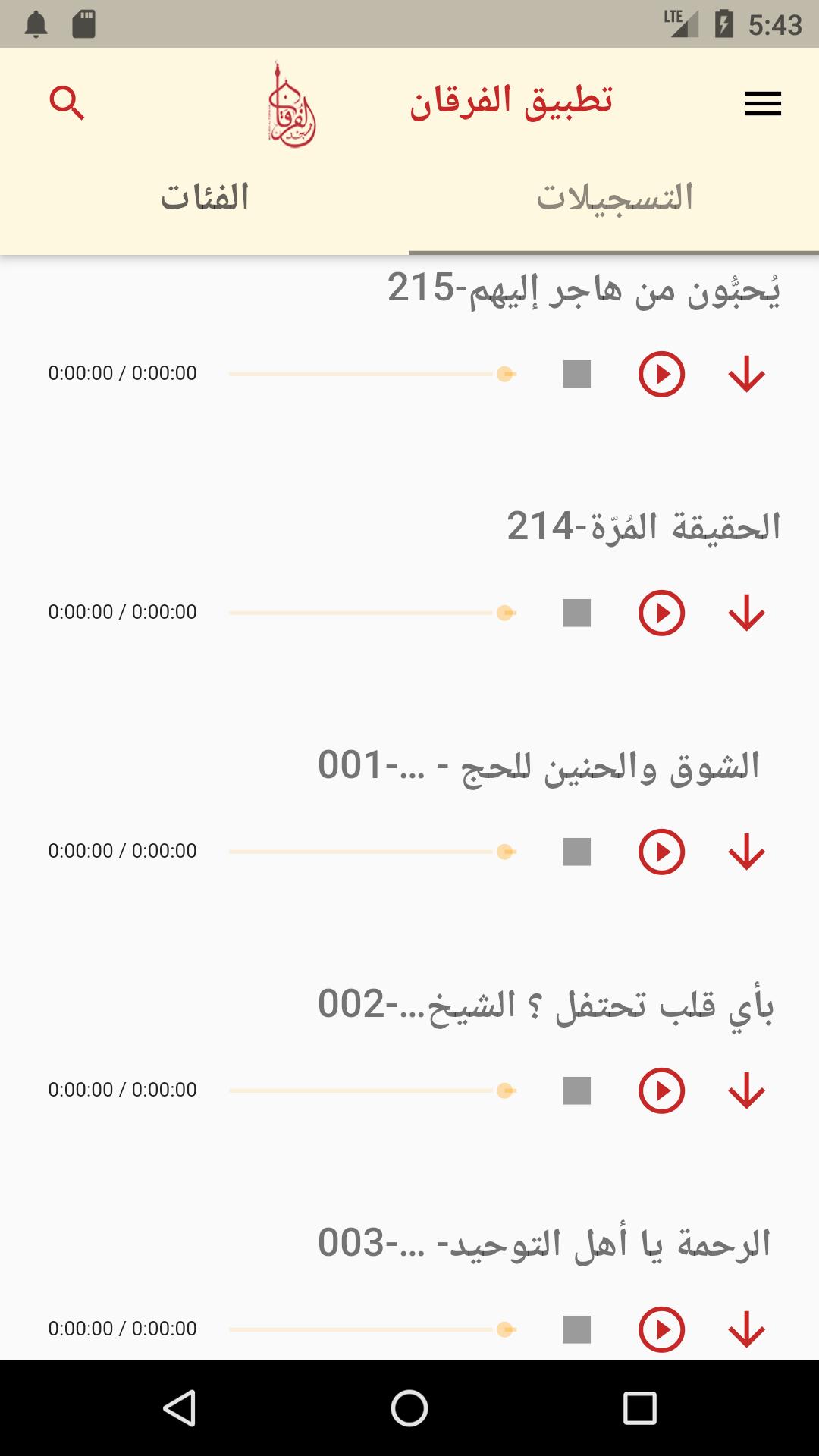
Task: Download 002 بأي قلب تحتفل
Action: [746, 1090]
